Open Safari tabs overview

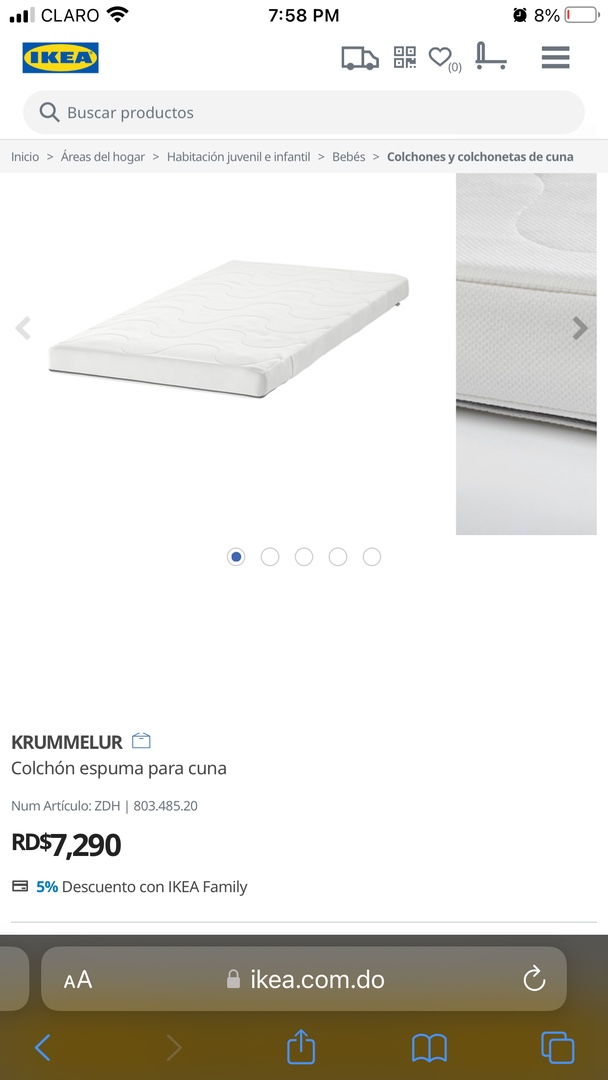point(557,1047)
